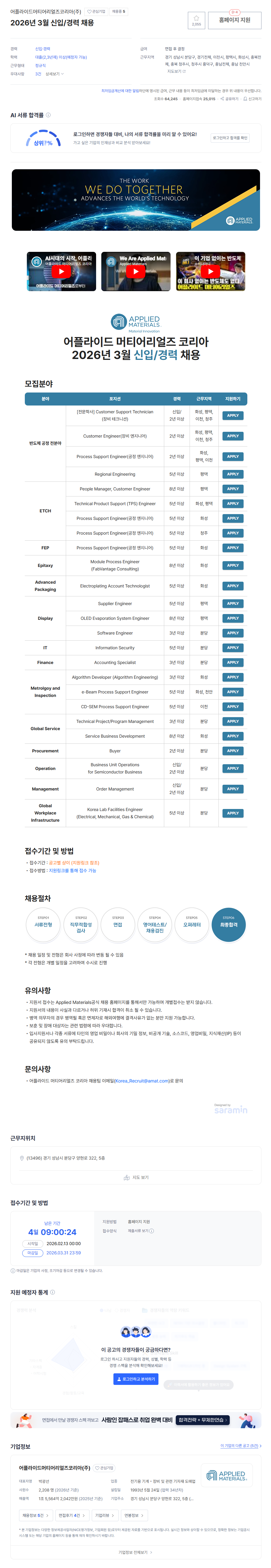The height and width of the screenshot is (1568, 271).
Task: Add company to 관심기업 beside the posting title
Action: [96, 12]
